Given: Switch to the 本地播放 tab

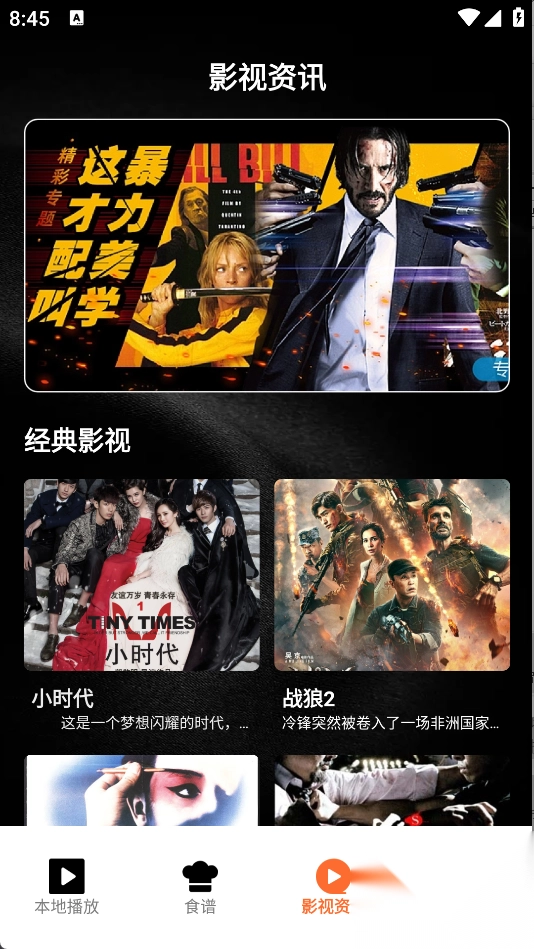Looking at the screenshot, I should 67,887.
